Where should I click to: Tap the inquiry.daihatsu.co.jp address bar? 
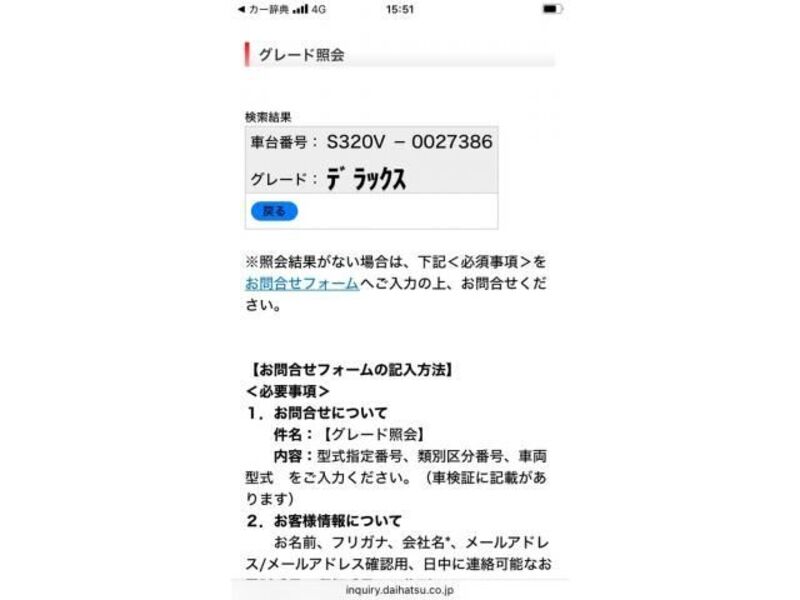tap(400, 590)
